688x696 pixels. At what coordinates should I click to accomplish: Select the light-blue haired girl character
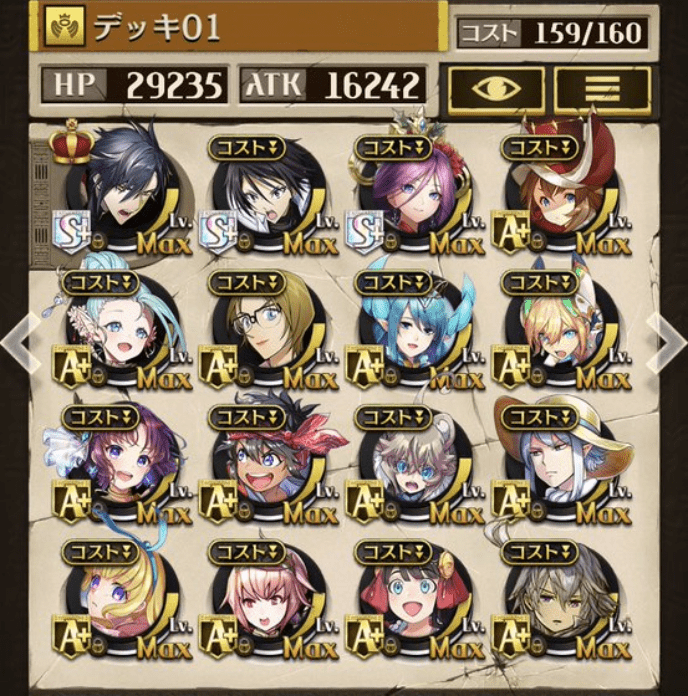(x=124, y=328)
